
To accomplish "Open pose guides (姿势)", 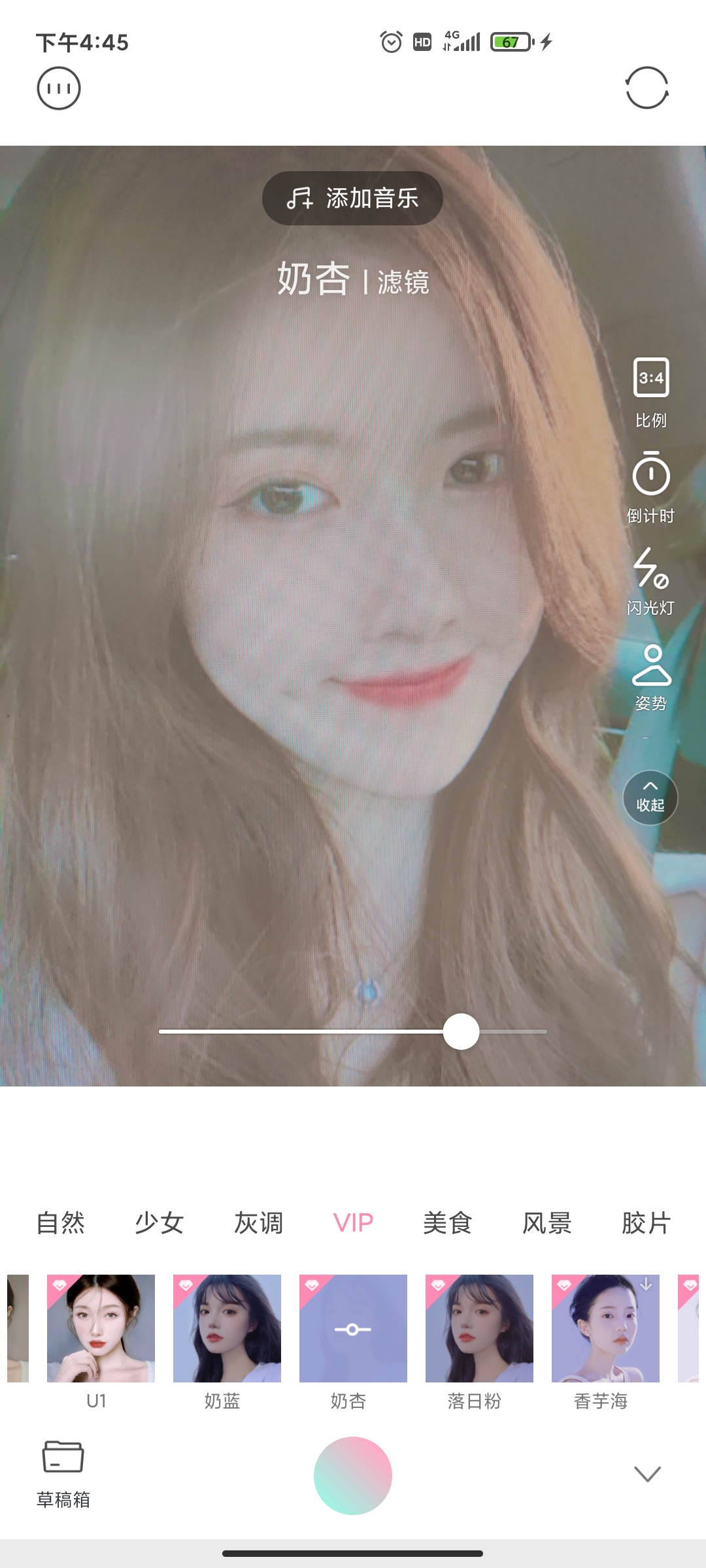I will [650, 678].
